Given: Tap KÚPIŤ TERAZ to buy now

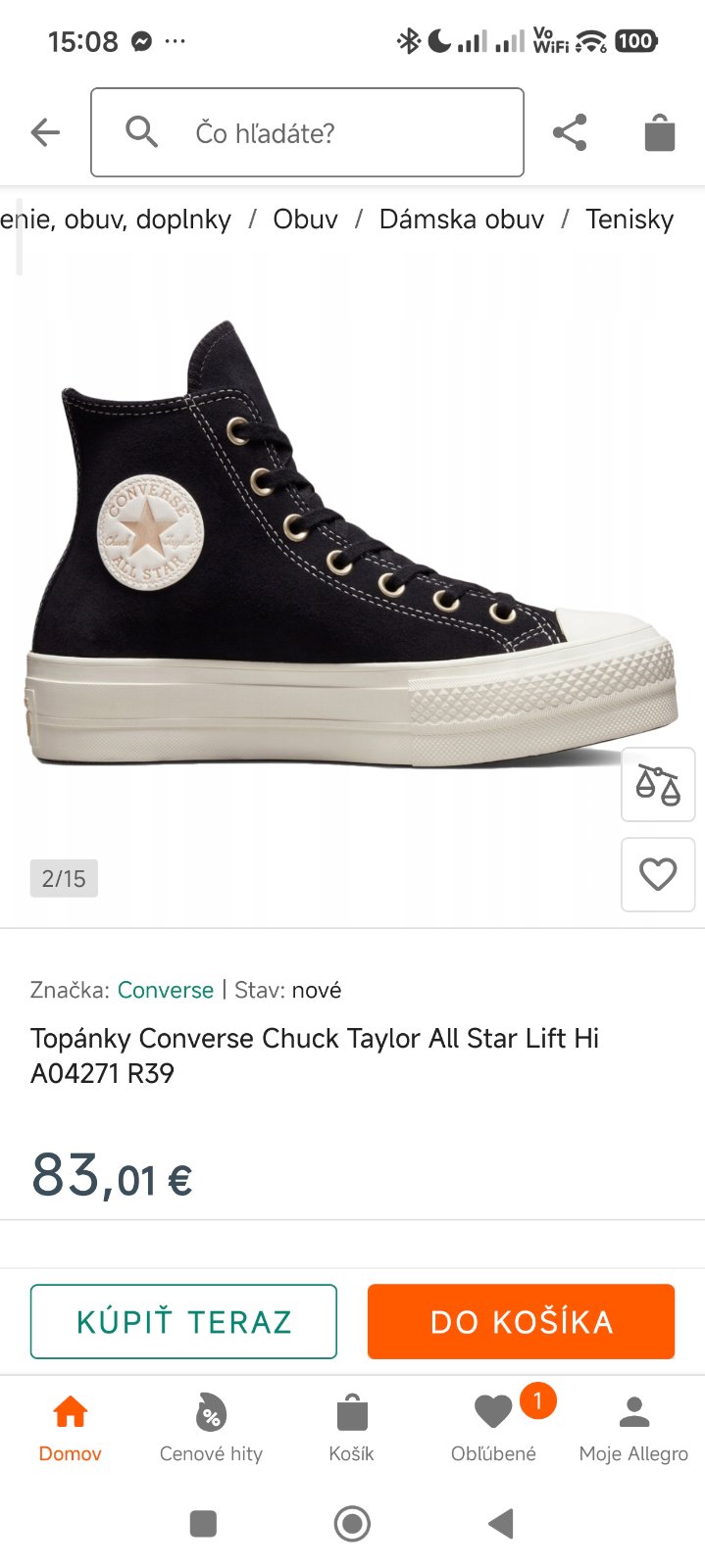Looking at the screenshot, I should [x=183, y=1321].
